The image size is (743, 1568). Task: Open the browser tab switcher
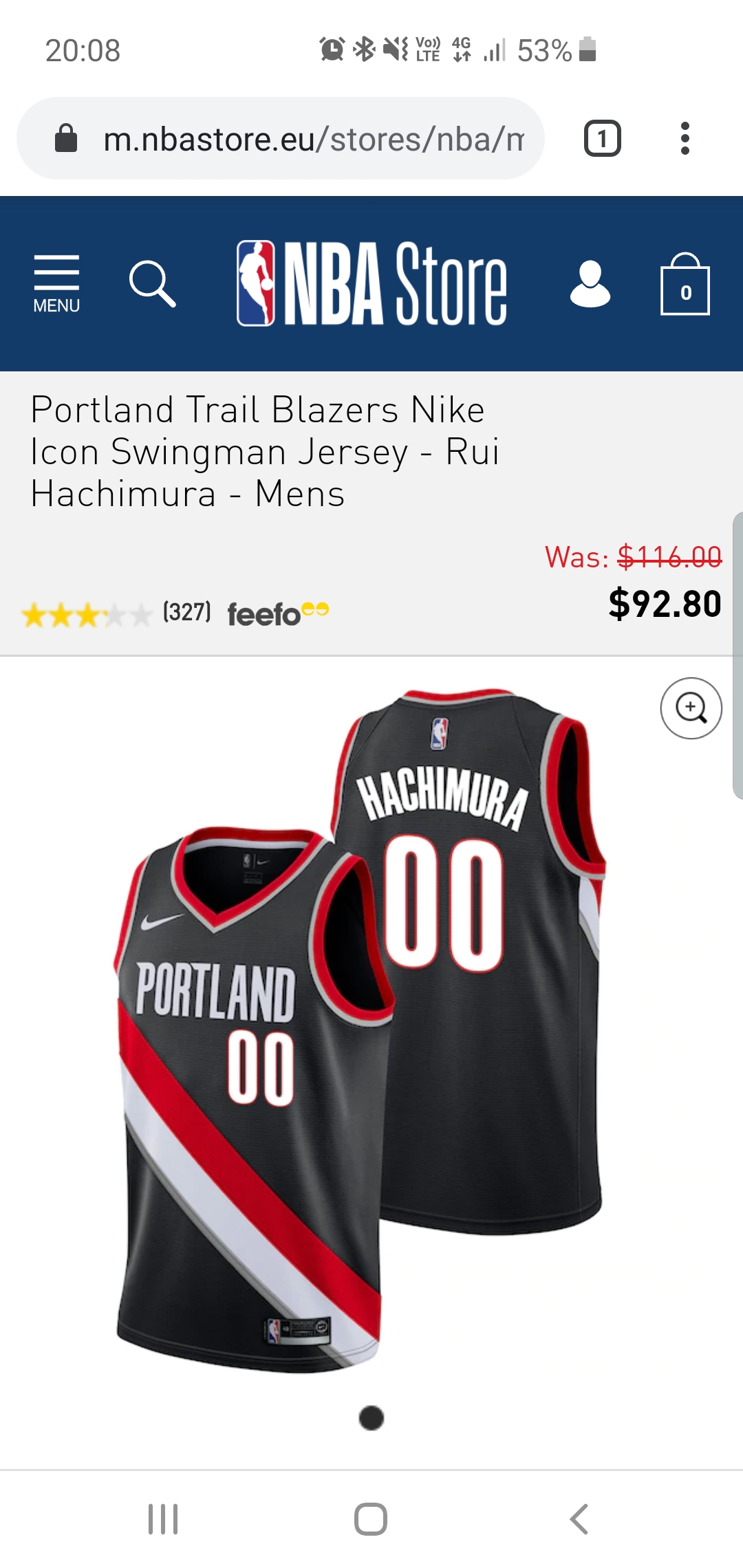tap(603, 138)
